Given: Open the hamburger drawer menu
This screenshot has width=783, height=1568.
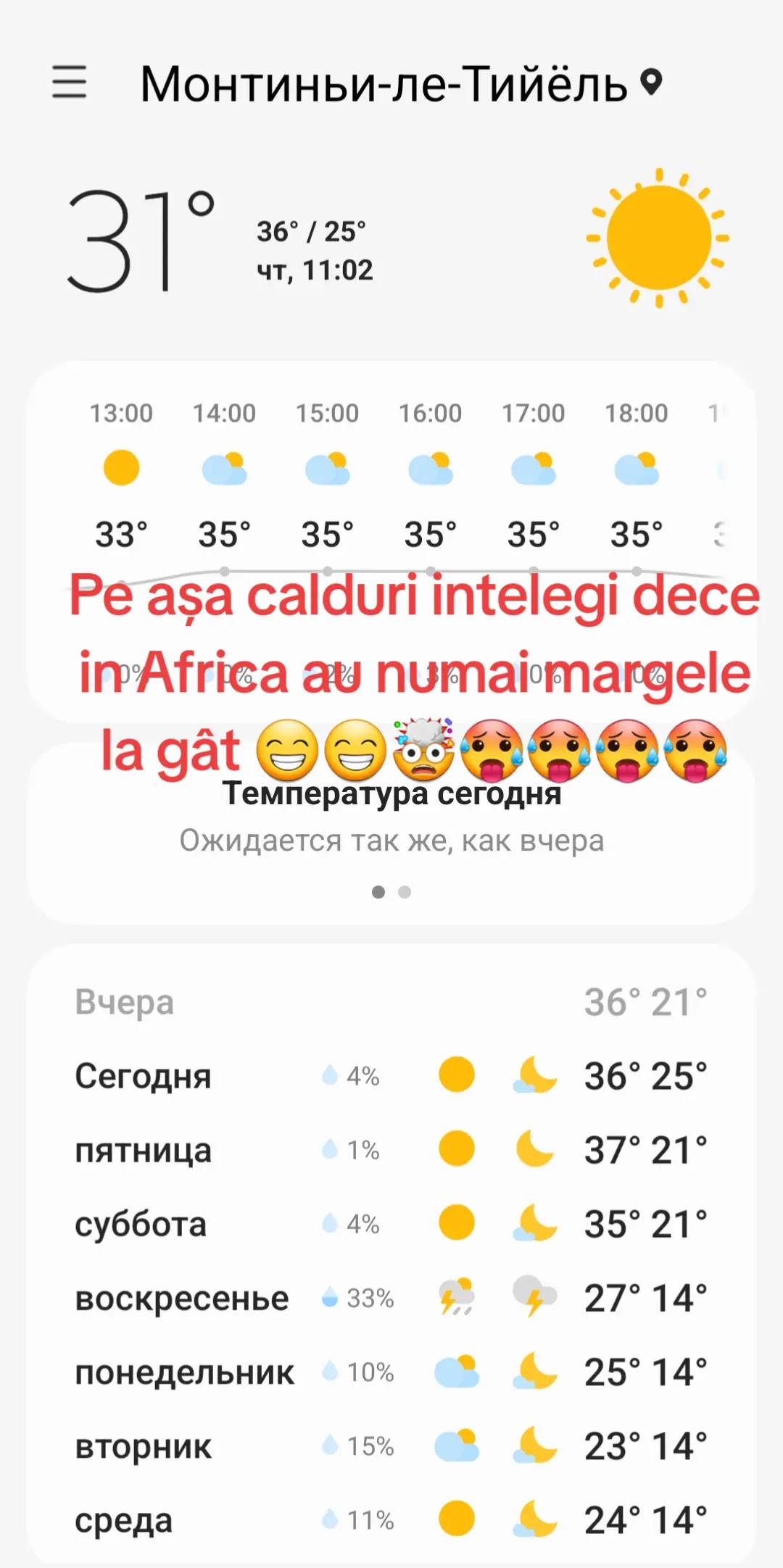Looking at the screenshot, I should pyautogui.click(x=70, y=81).
